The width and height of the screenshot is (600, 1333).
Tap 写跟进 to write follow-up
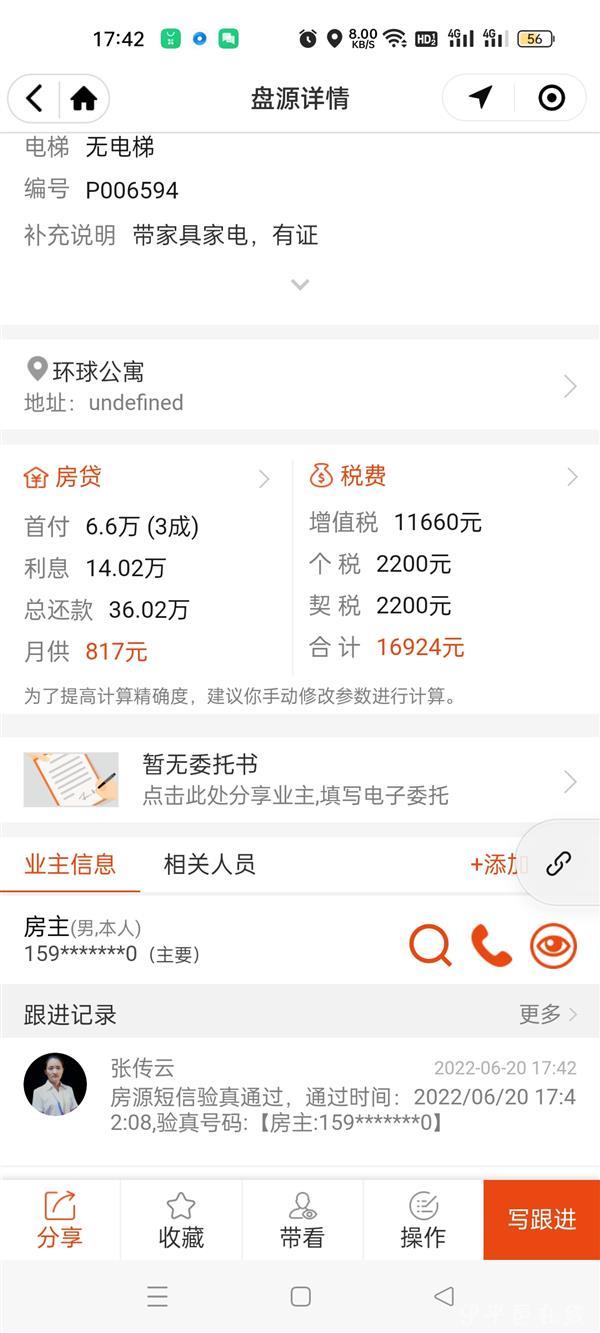541,1220
